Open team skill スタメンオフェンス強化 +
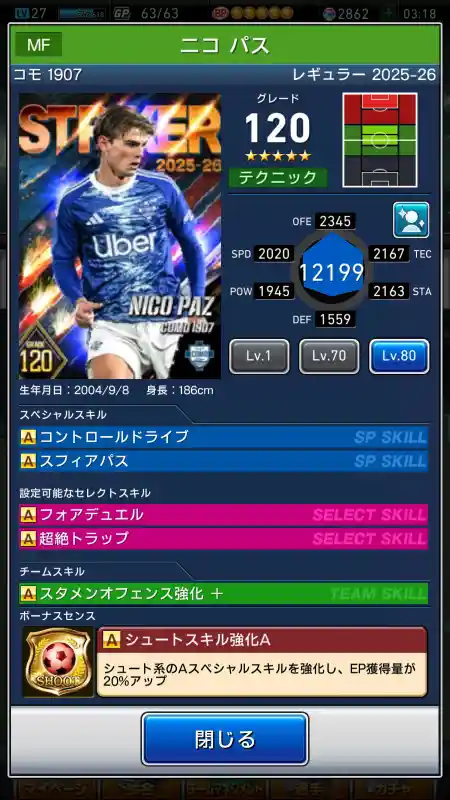 [x=223, y=594]
